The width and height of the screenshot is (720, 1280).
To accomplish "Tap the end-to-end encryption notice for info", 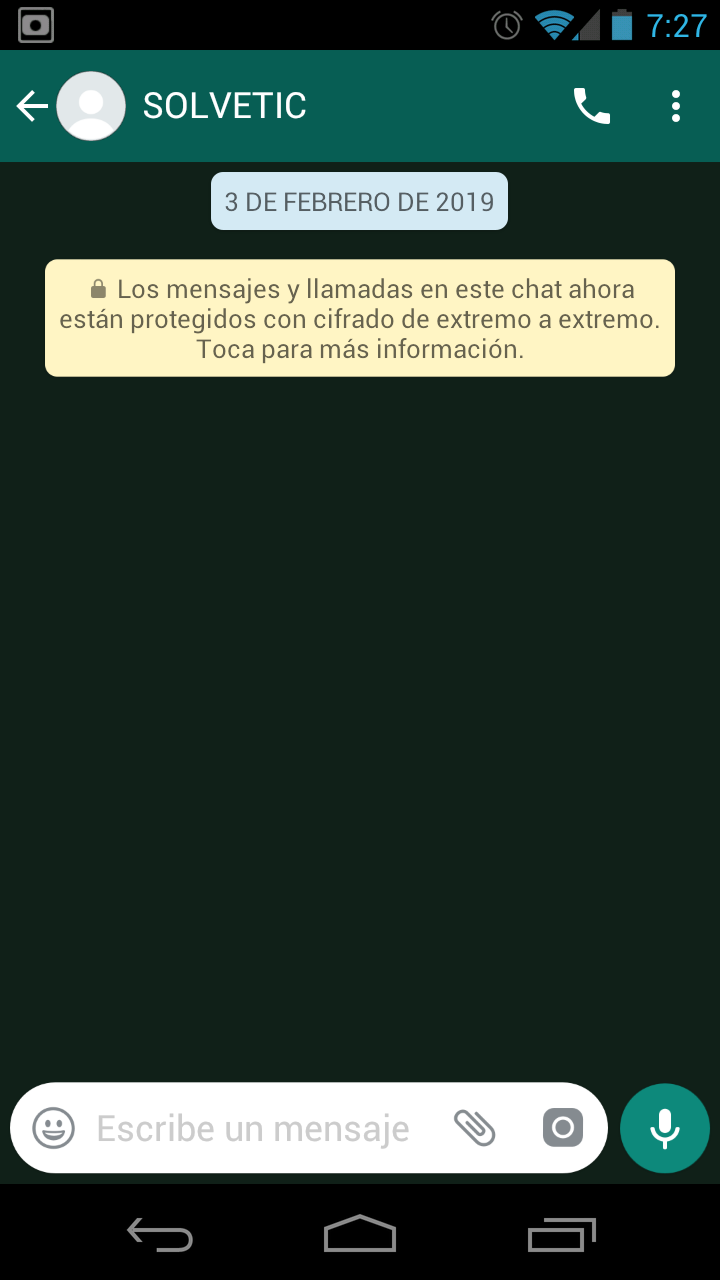I will [360, 318].
